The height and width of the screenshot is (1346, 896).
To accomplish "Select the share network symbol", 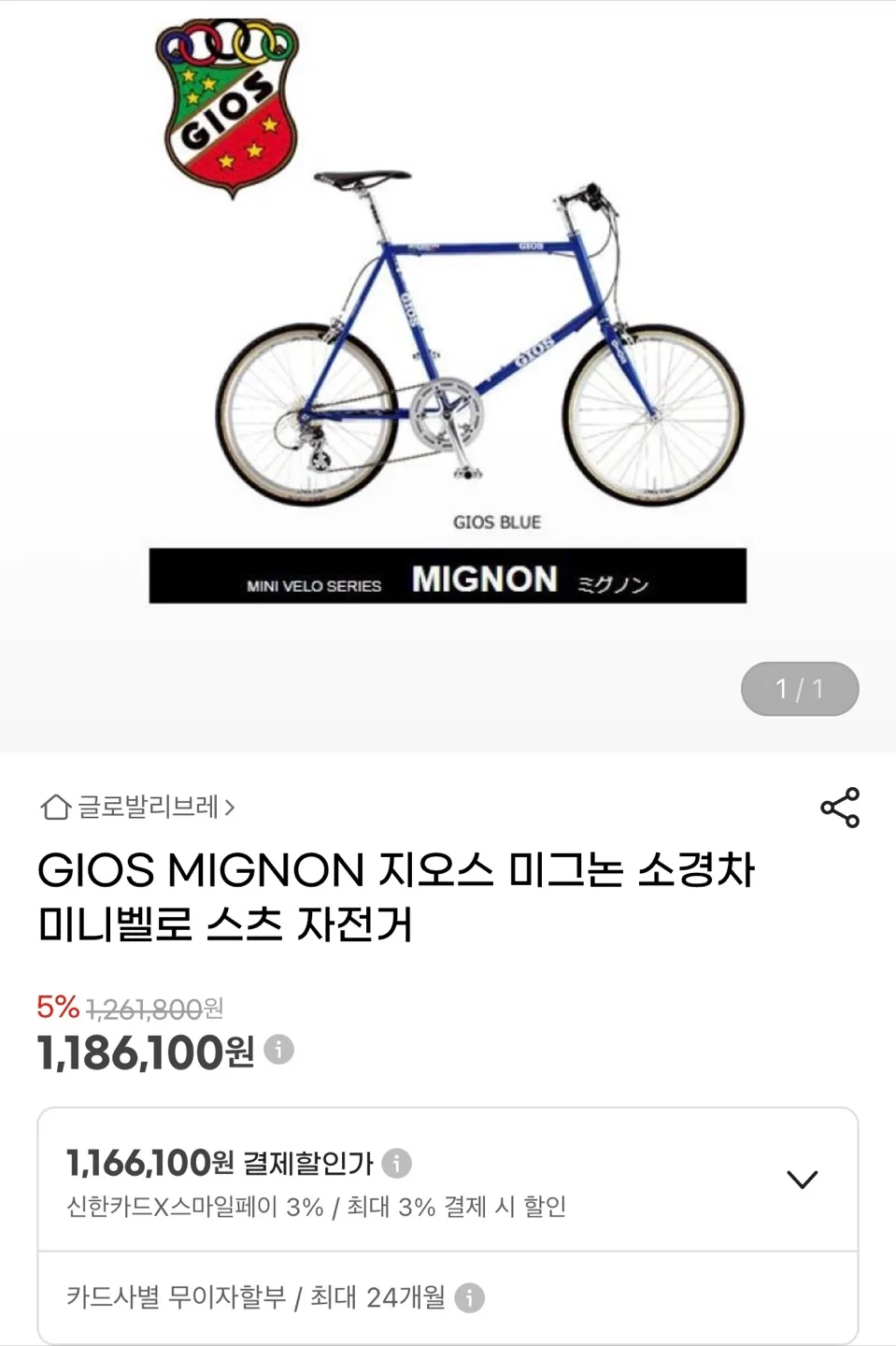I will click(x=839, y=808).
